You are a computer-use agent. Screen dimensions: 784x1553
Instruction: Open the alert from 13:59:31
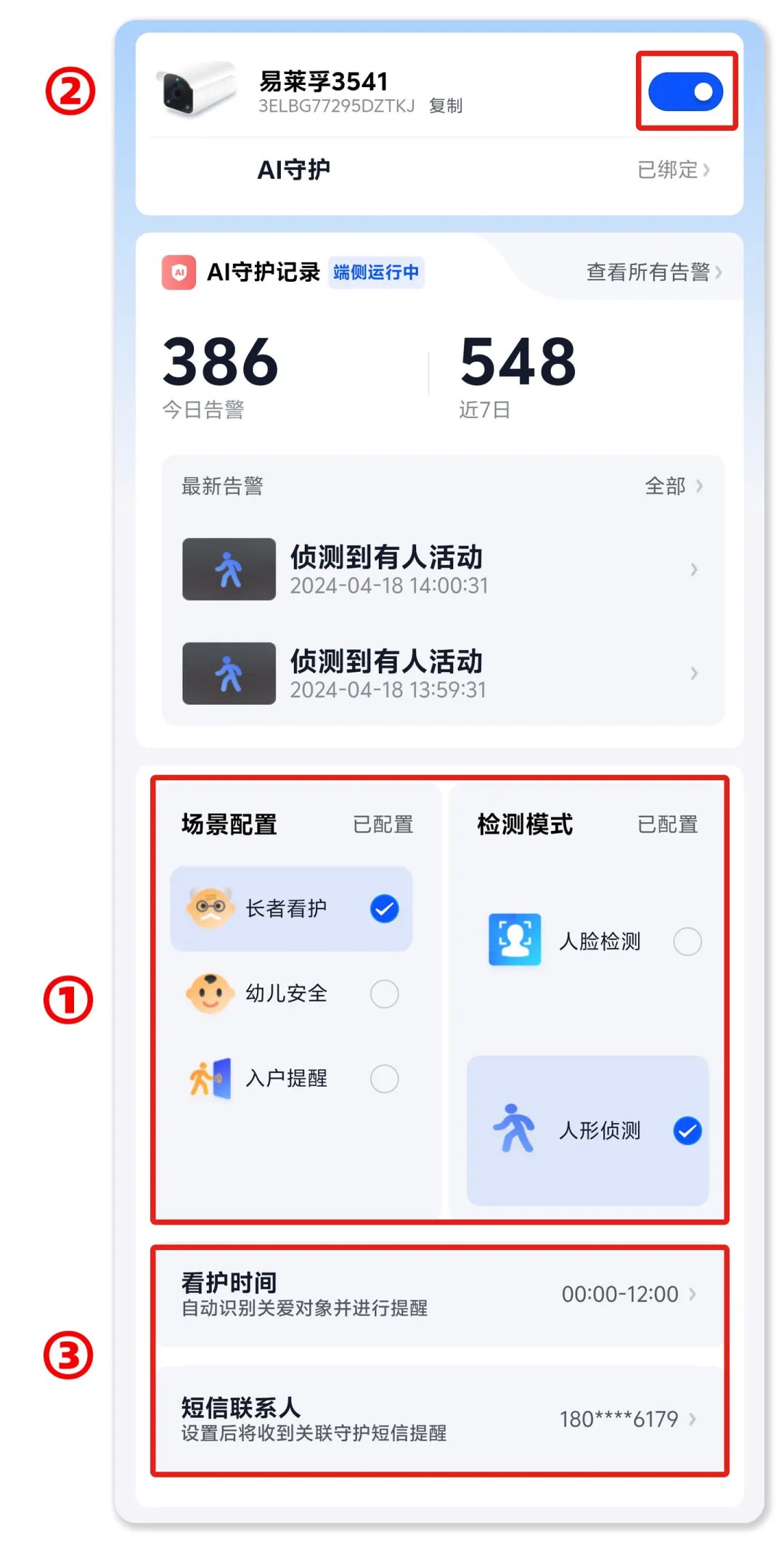tap(441, 673)
